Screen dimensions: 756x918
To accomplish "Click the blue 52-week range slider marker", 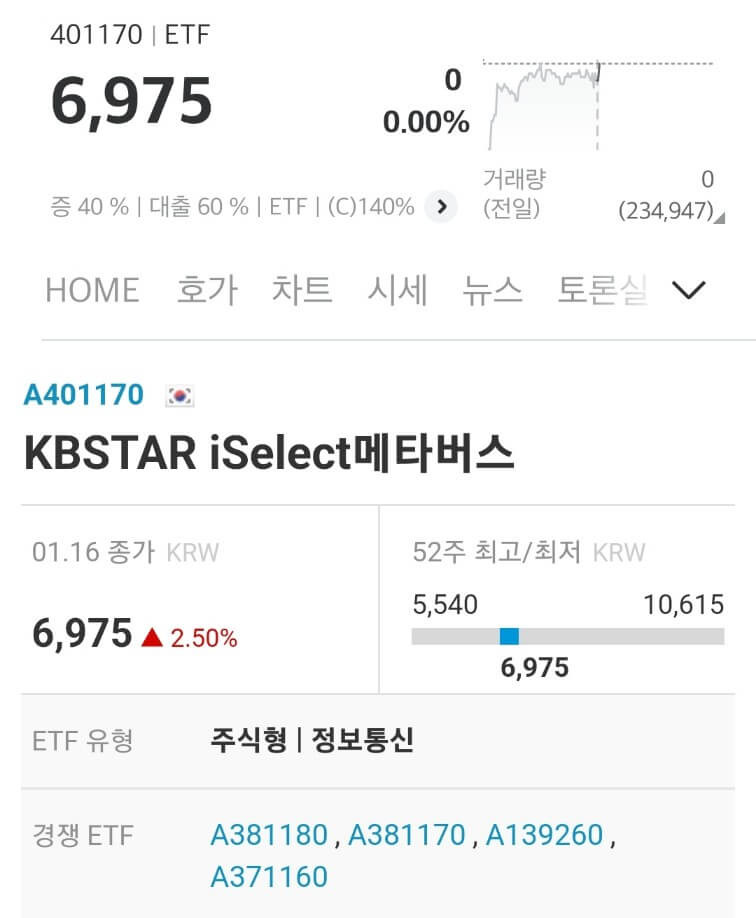I will [x=511, y=633].
